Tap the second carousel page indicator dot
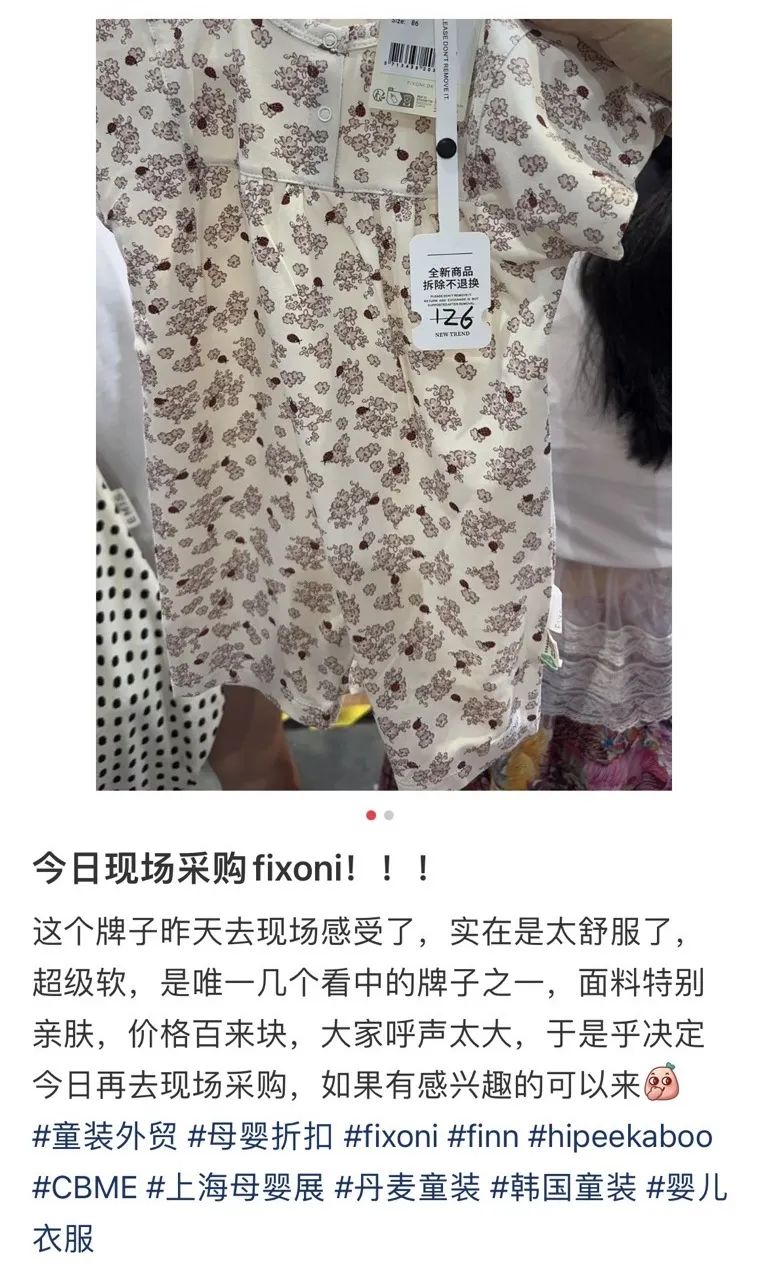 click(x=389, y=815)
